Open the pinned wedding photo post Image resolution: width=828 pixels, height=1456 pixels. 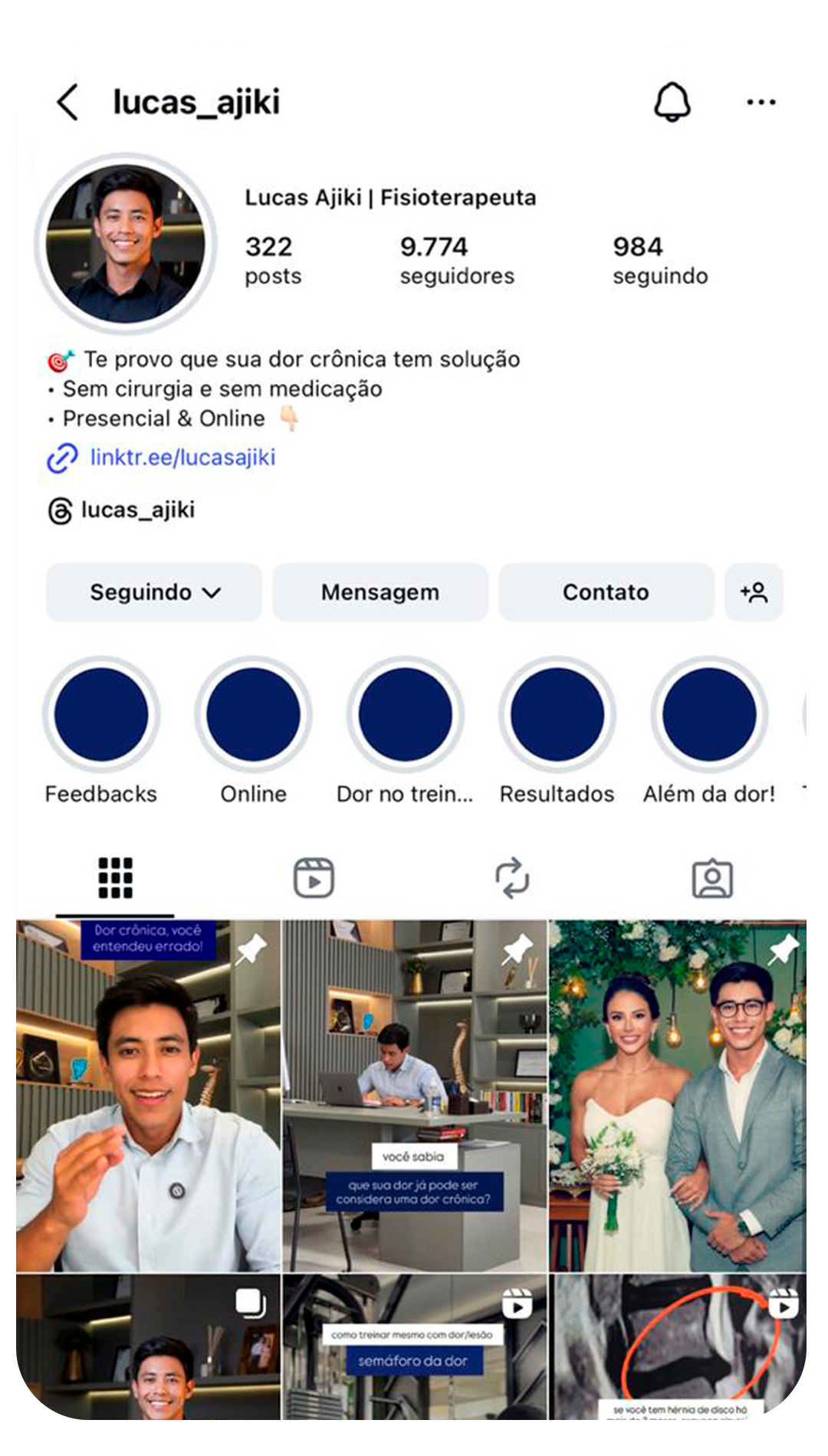[678, 1096]
